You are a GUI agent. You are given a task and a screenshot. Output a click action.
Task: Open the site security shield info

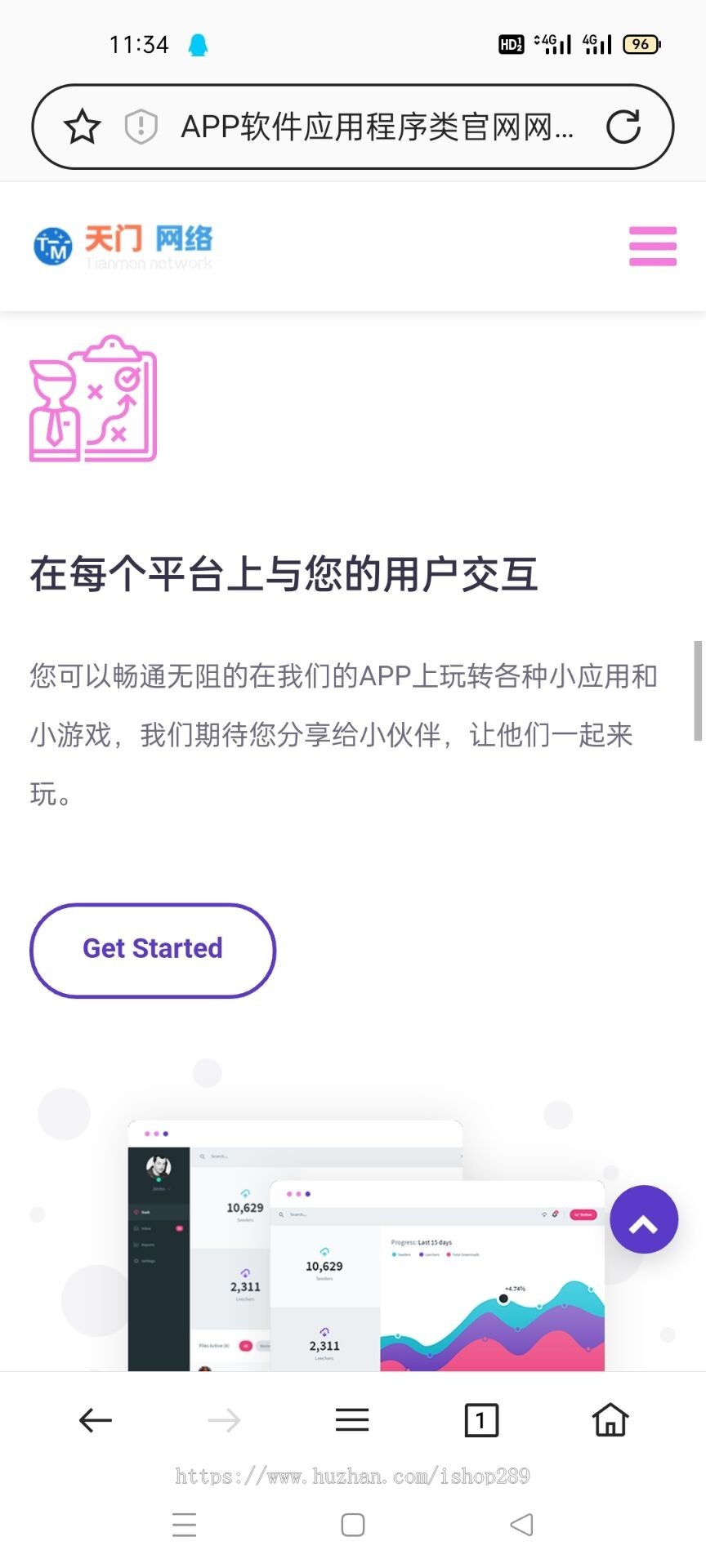(x=141, y=127)
